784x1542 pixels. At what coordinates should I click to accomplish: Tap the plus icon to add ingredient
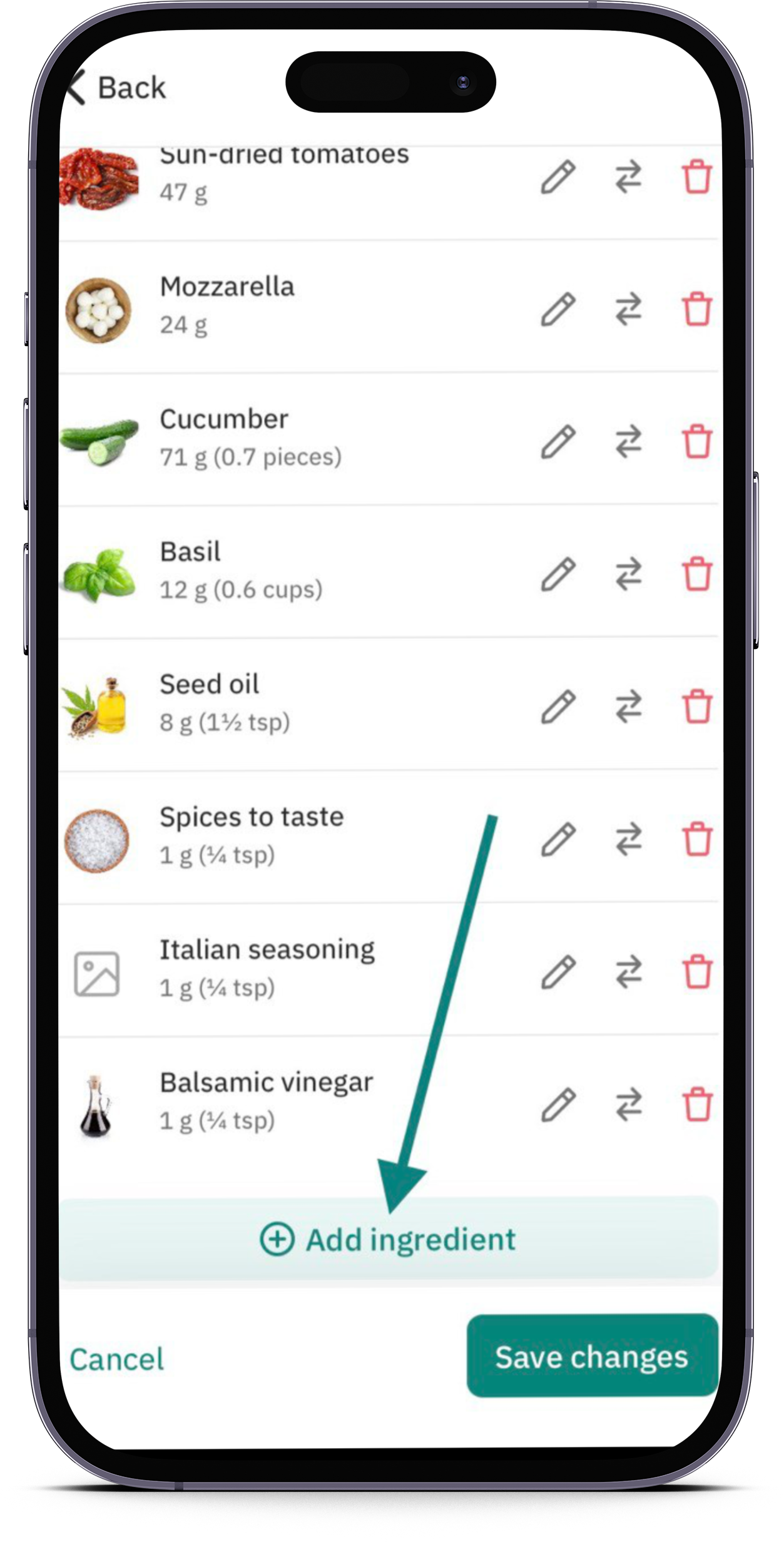click(277, 1239)
